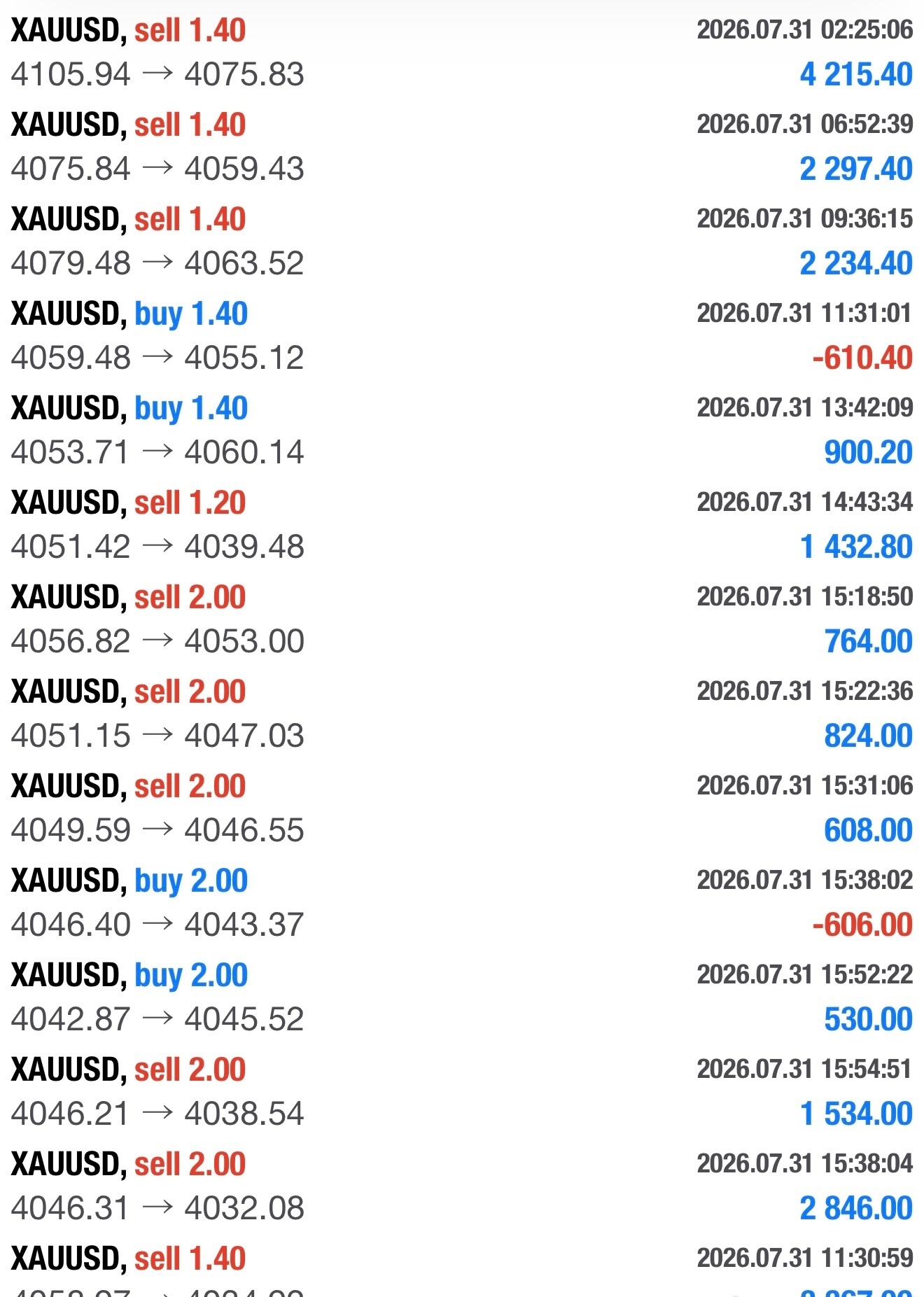This screenshot has width=924, height=1297.
Task: Expand the trade with profit 2 297.40
Action: [x=462, y=147]
